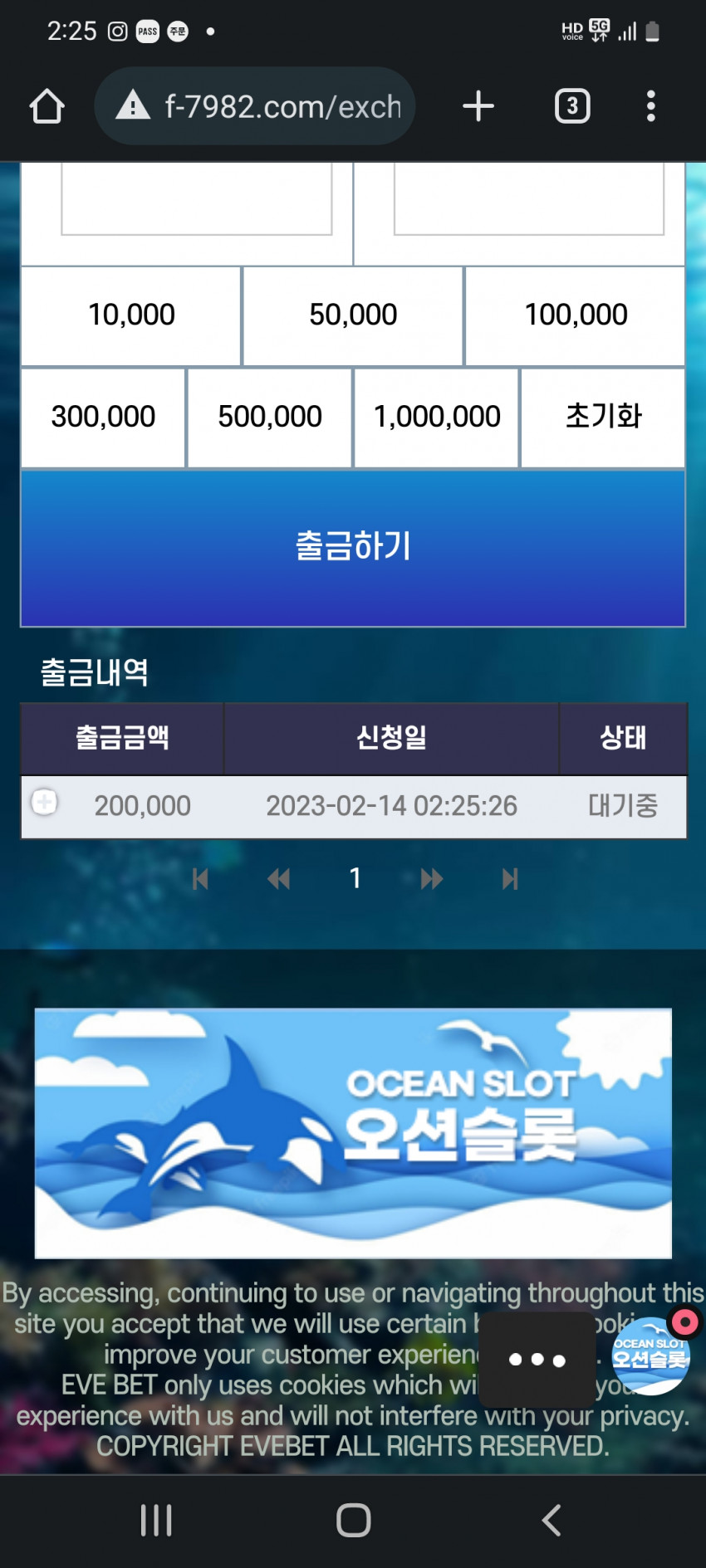The image size is (706, 1568).
Task: Open a new browser tab
Action: 478,106
